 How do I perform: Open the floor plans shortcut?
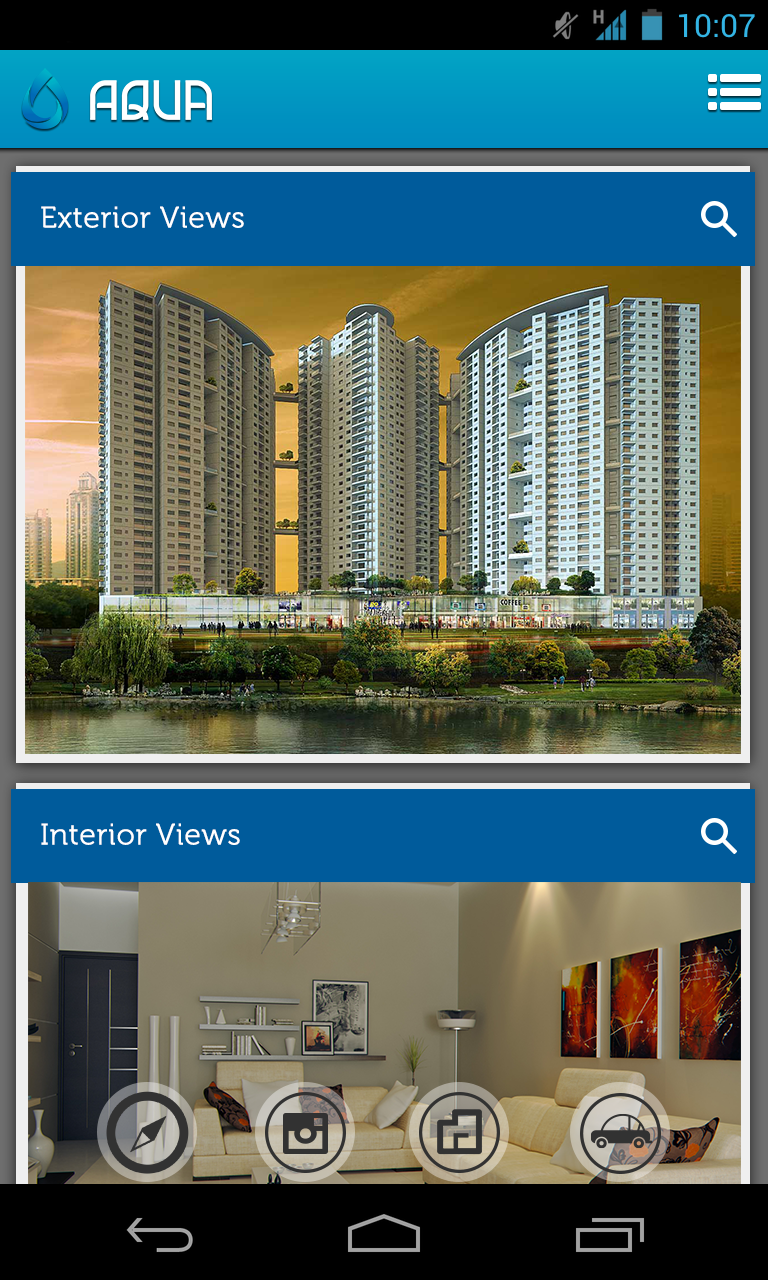[x=459, y=1133]
